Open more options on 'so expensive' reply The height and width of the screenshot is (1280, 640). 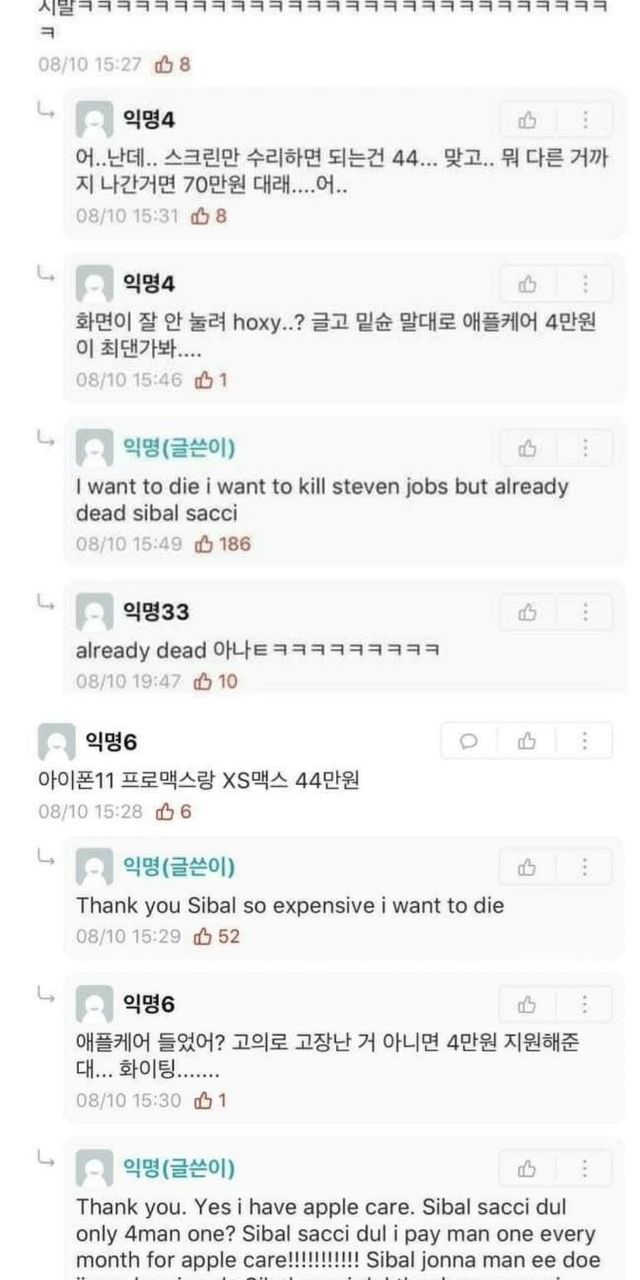coord(584,867)
